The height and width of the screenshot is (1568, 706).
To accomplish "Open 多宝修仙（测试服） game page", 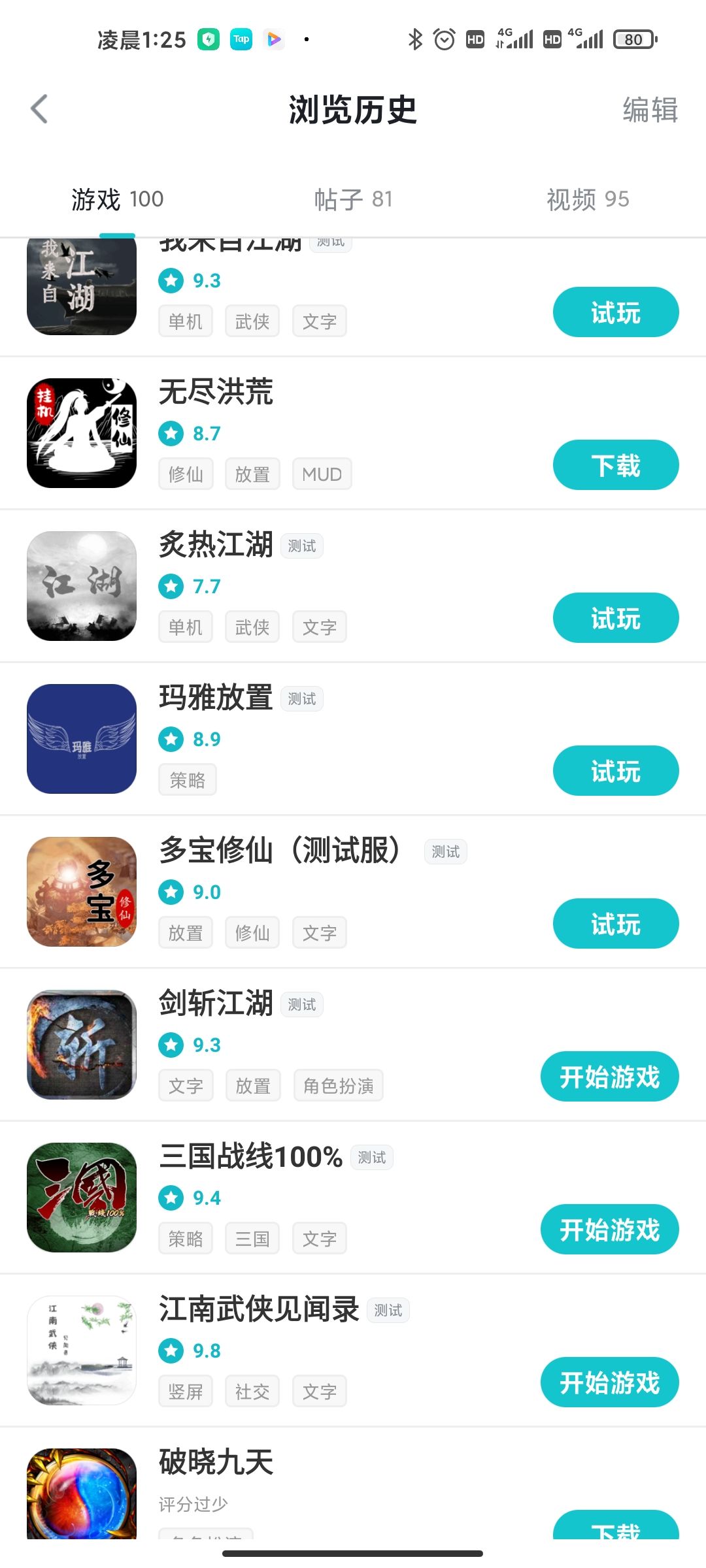I will click(x=280, y=851).
